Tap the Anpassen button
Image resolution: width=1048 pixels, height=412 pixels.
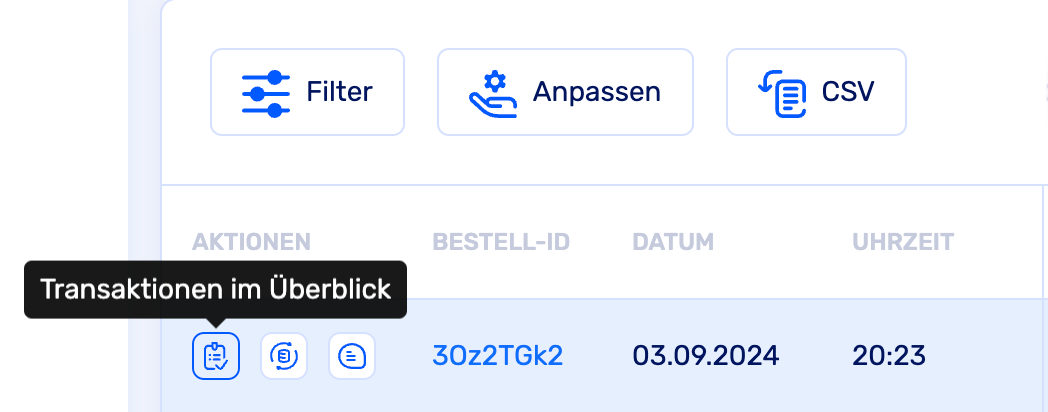tap(565, 92)
